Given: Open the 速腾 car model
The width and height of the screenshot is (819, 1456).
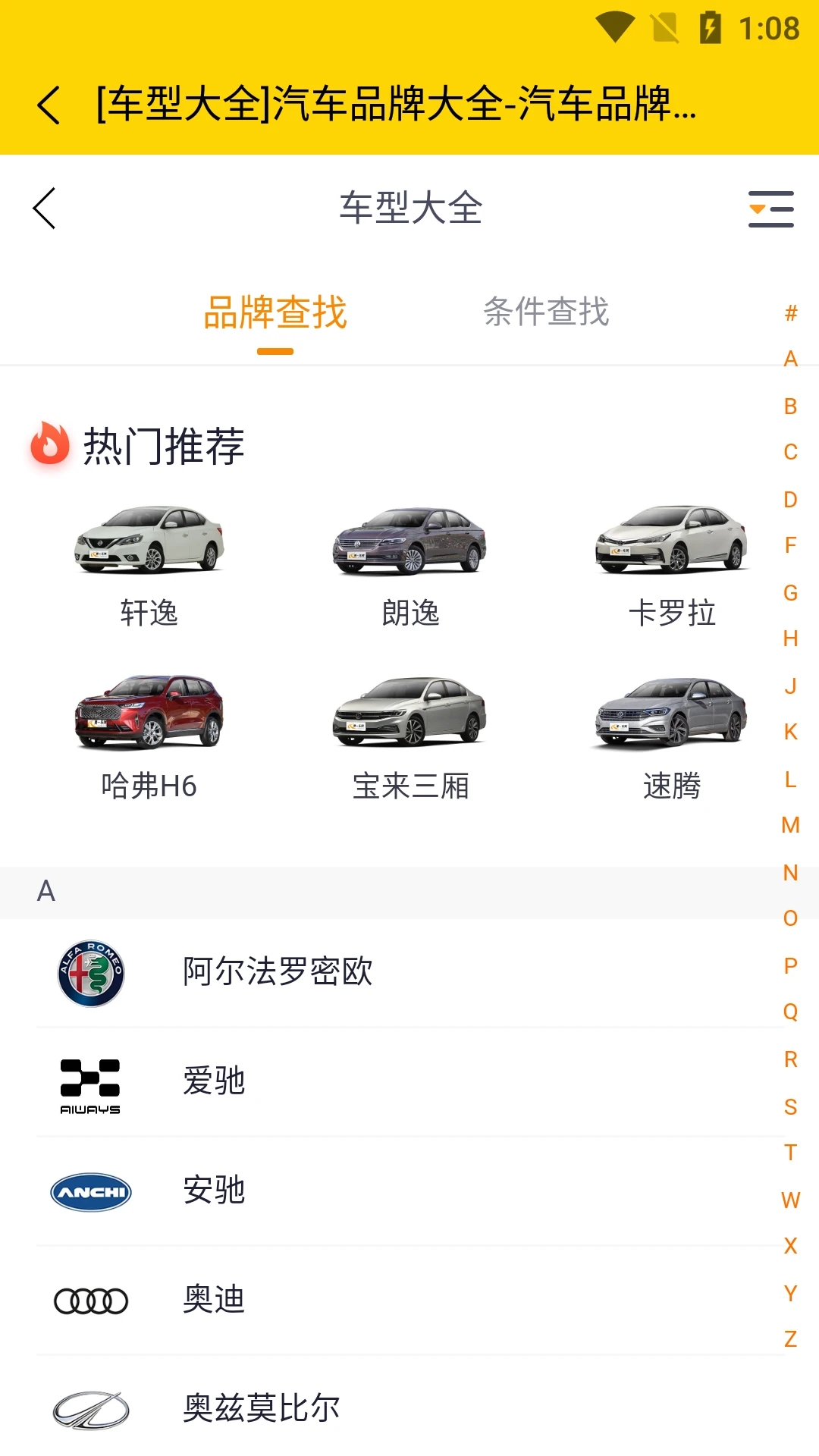Looking at the screenshot, I should [x=672, y=737].
